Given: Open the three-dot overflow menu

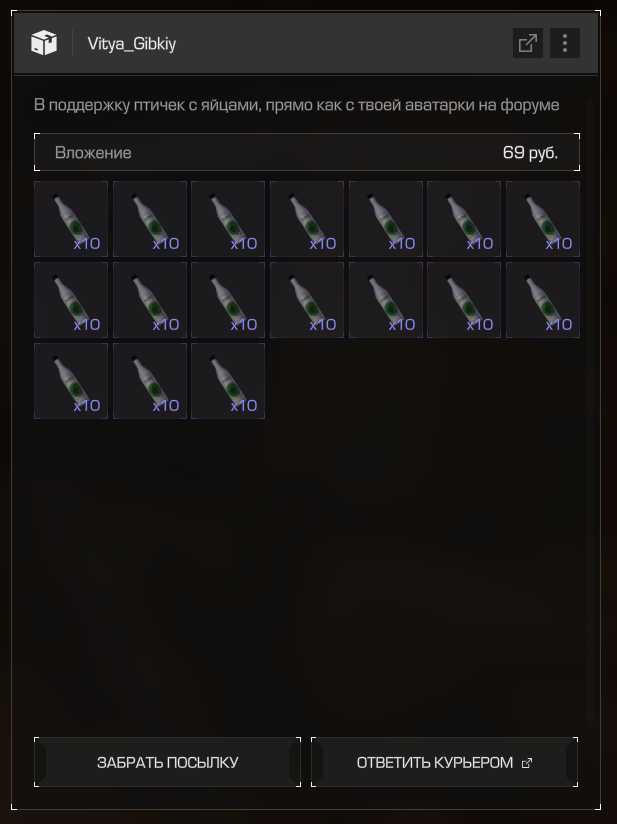Looking at the screenshot, I should tap(565, 43).
